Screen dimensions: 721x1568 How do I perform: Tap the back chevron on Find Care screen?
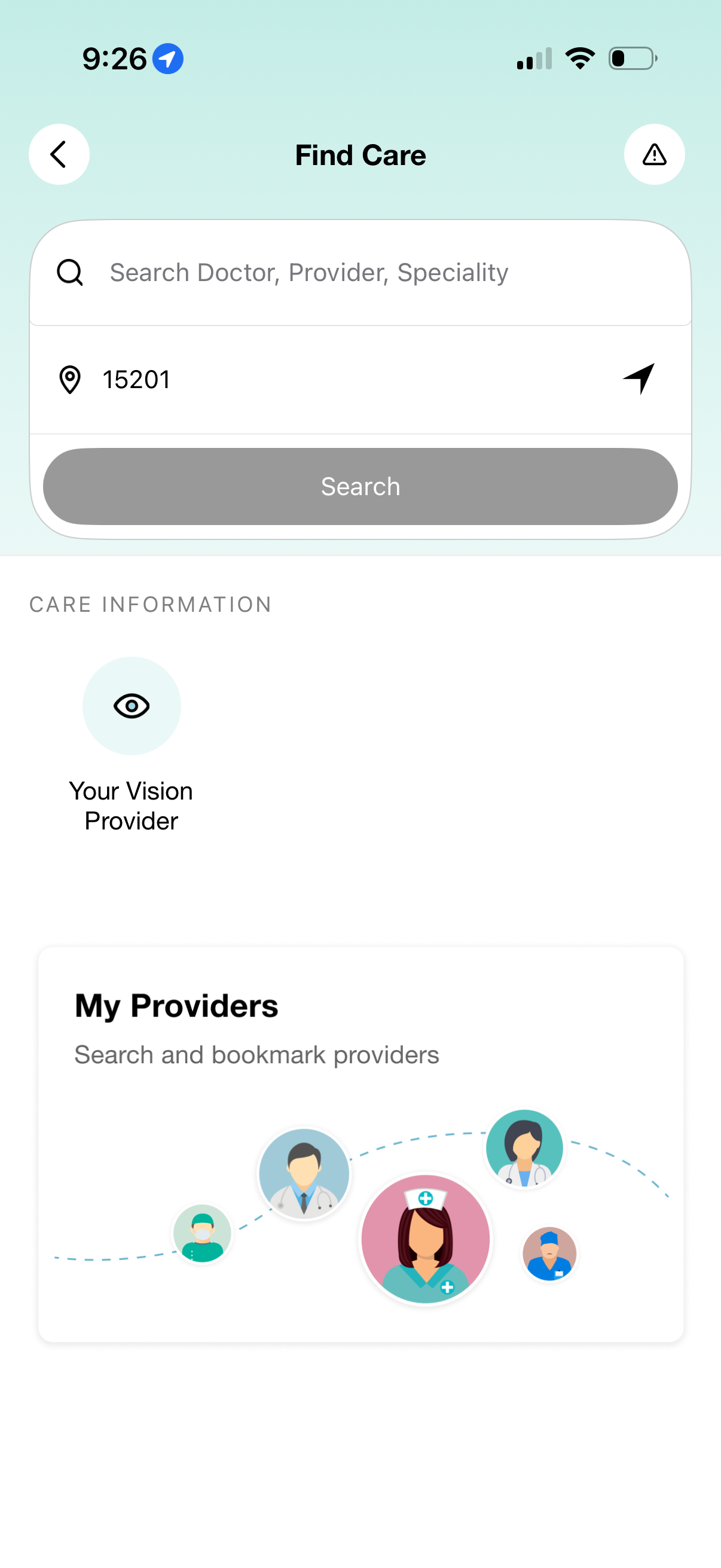[x=59, y=154]
